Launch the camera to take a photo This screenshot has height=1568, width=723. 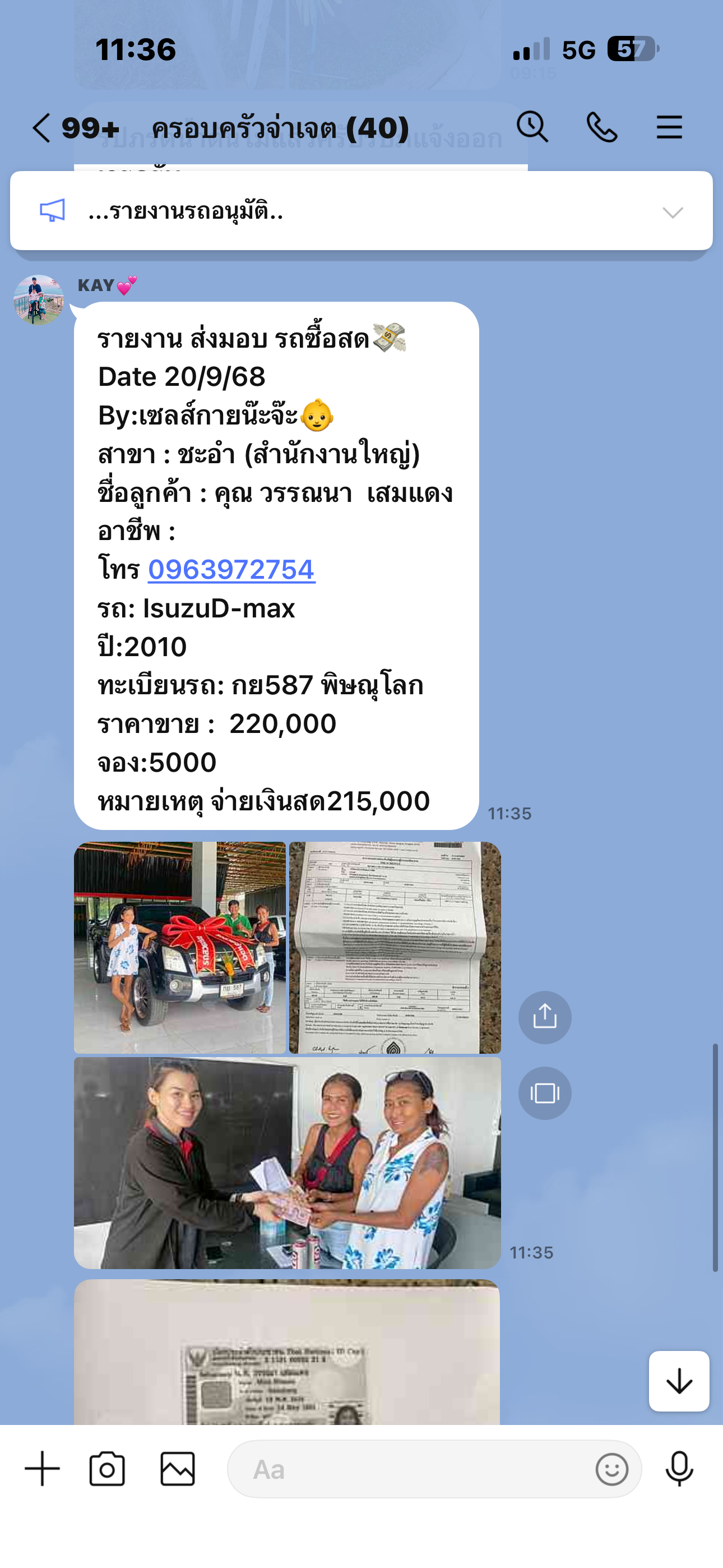[x=107, y=1469]
